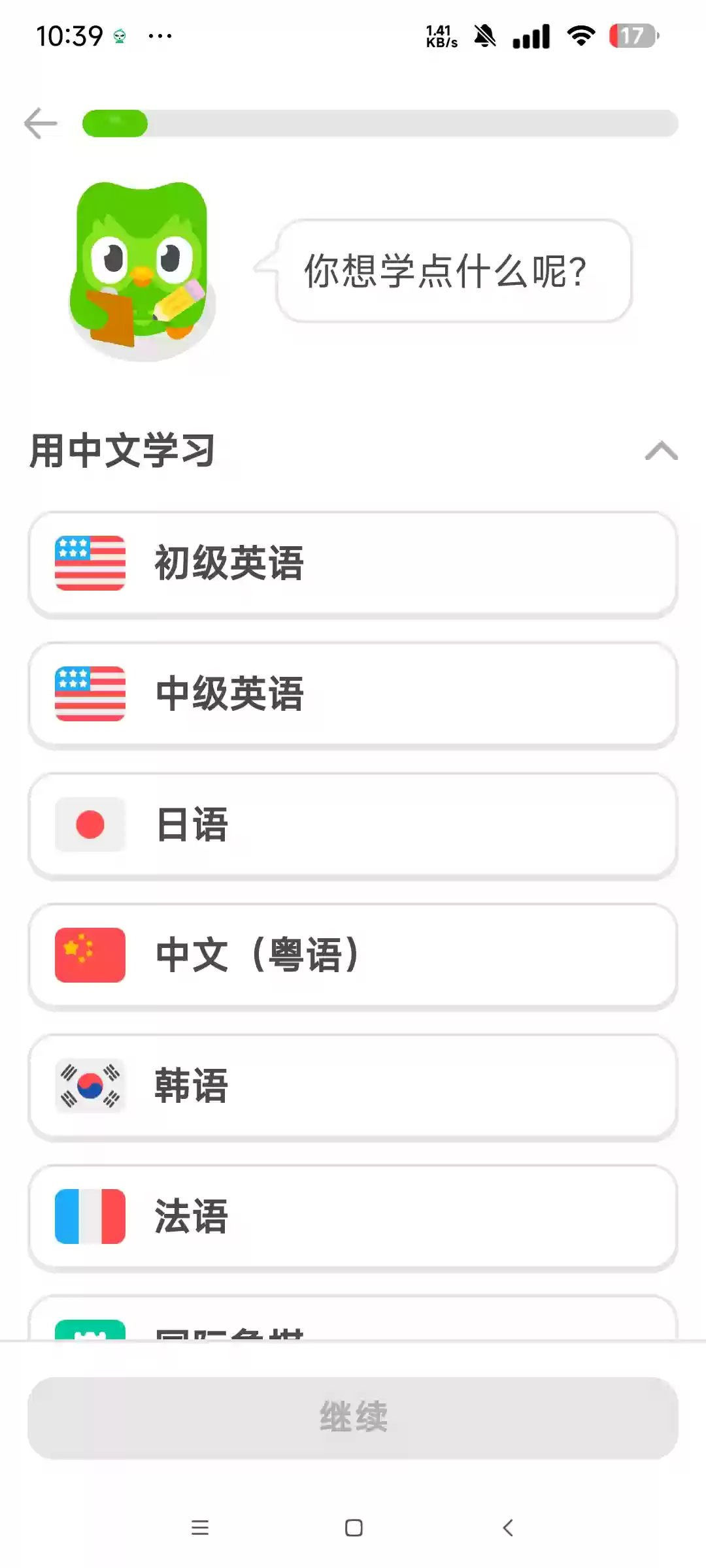706x1568 pixels.
Task: Select 法语 course
Action: coord(353,1217)
